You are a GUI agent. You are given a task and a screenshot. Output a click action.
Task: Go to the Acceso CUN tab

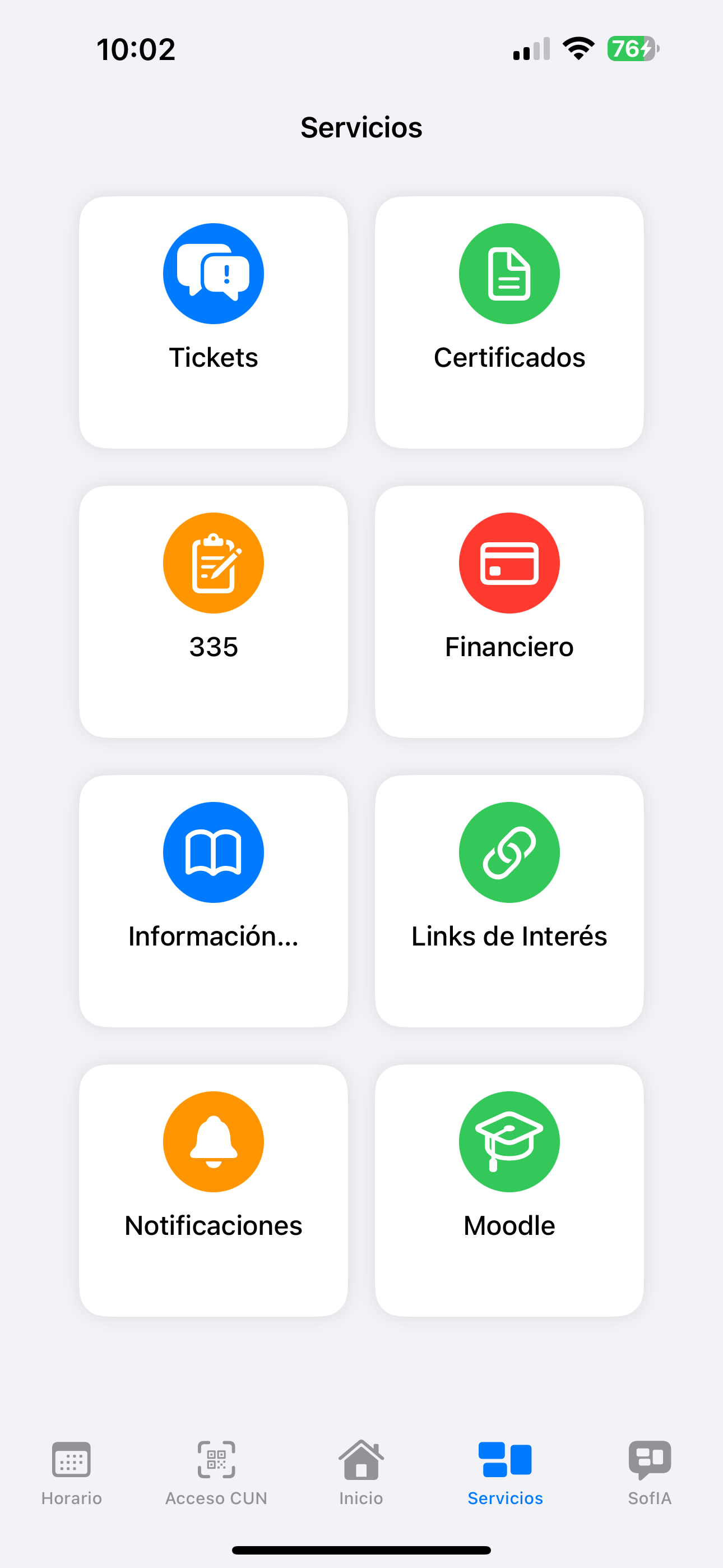point(216,1472)
